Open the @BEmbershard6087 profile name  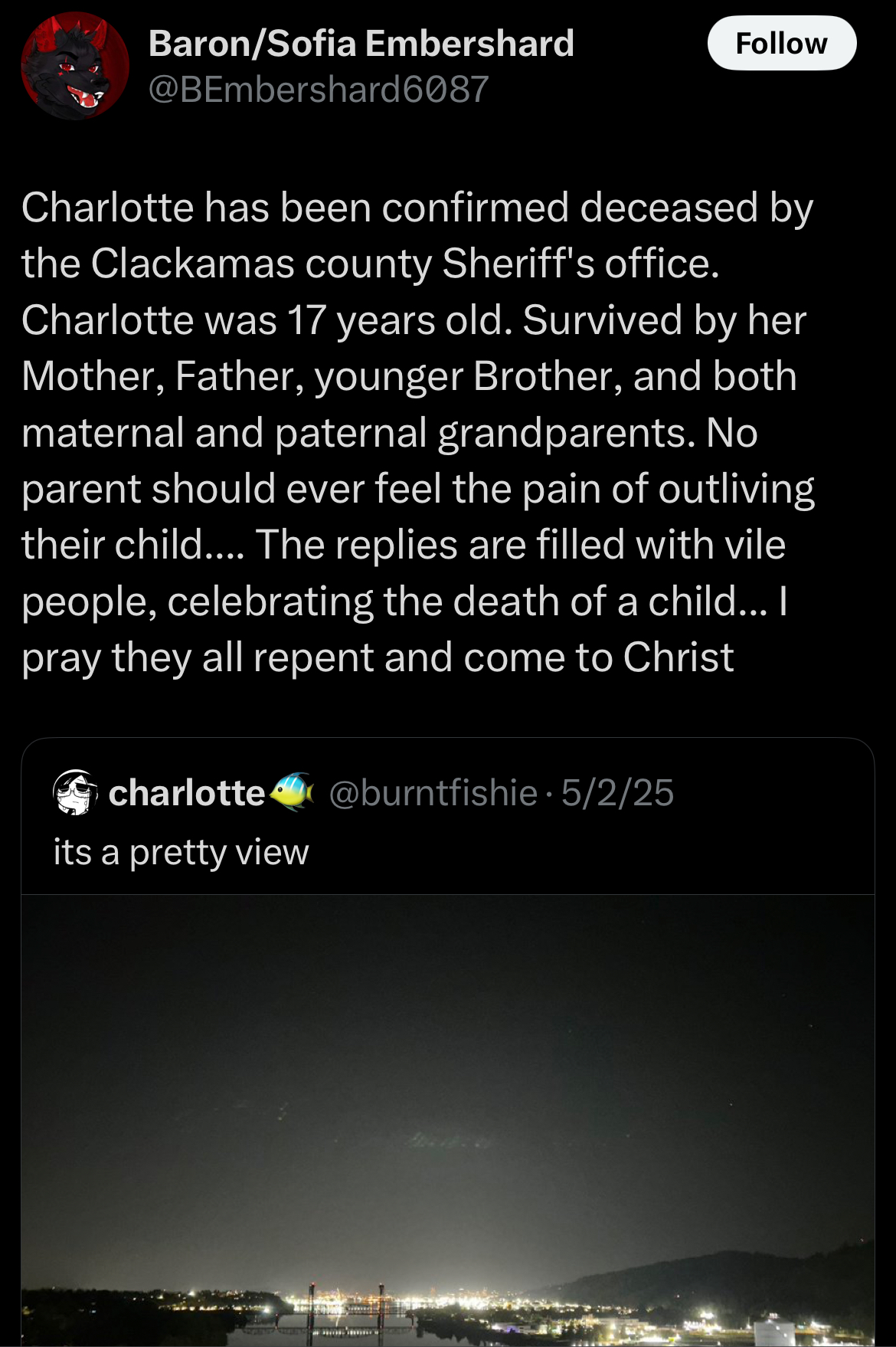click(x=318, y=90)
